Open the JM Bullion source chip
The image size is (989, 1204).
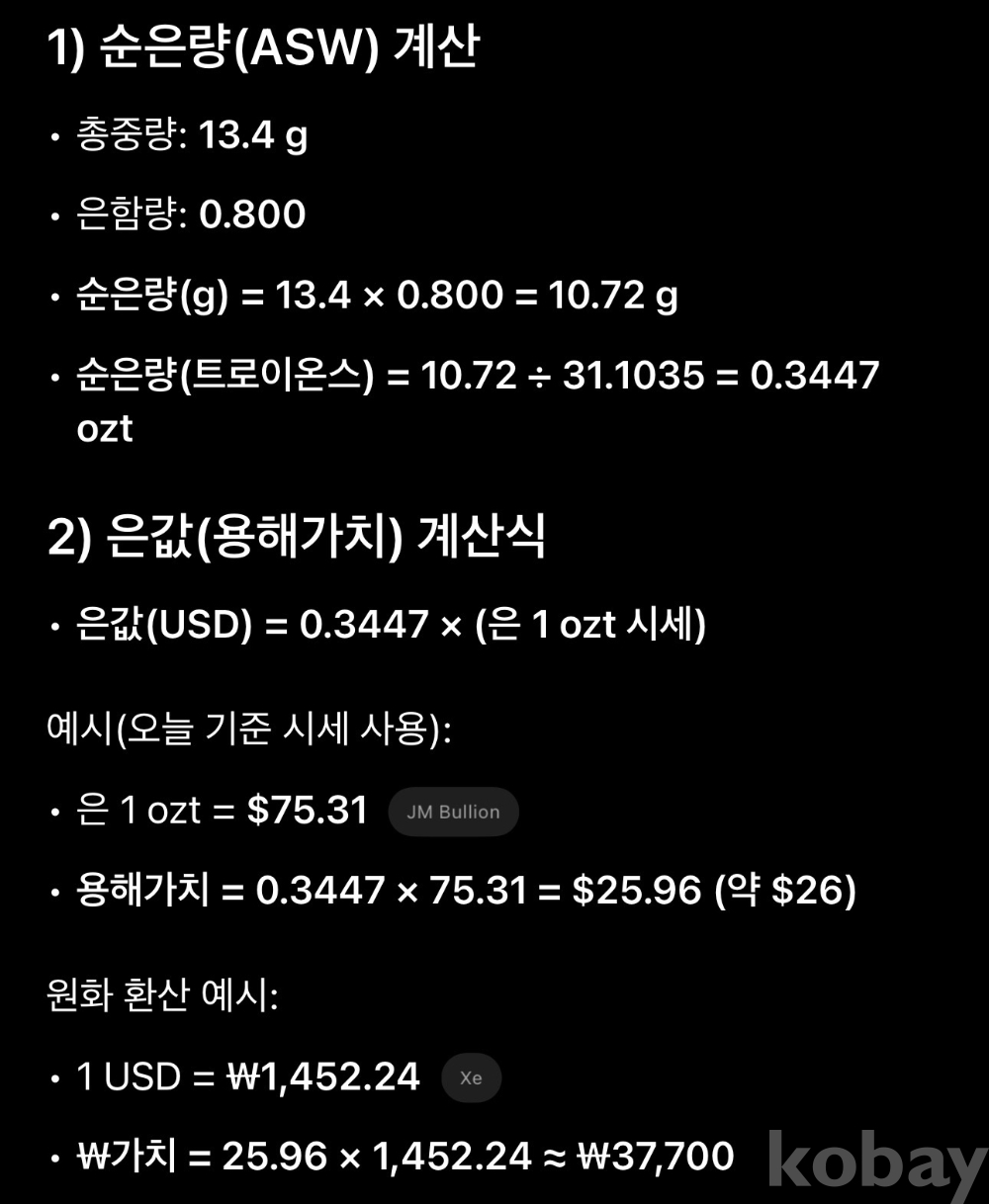pos(453,812)
